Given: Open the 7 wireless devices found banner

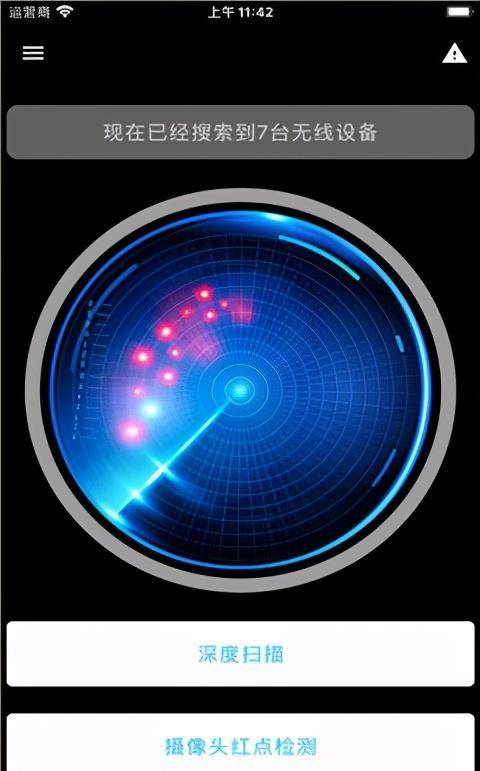Looking at the screenshot, I should (240, 132).
